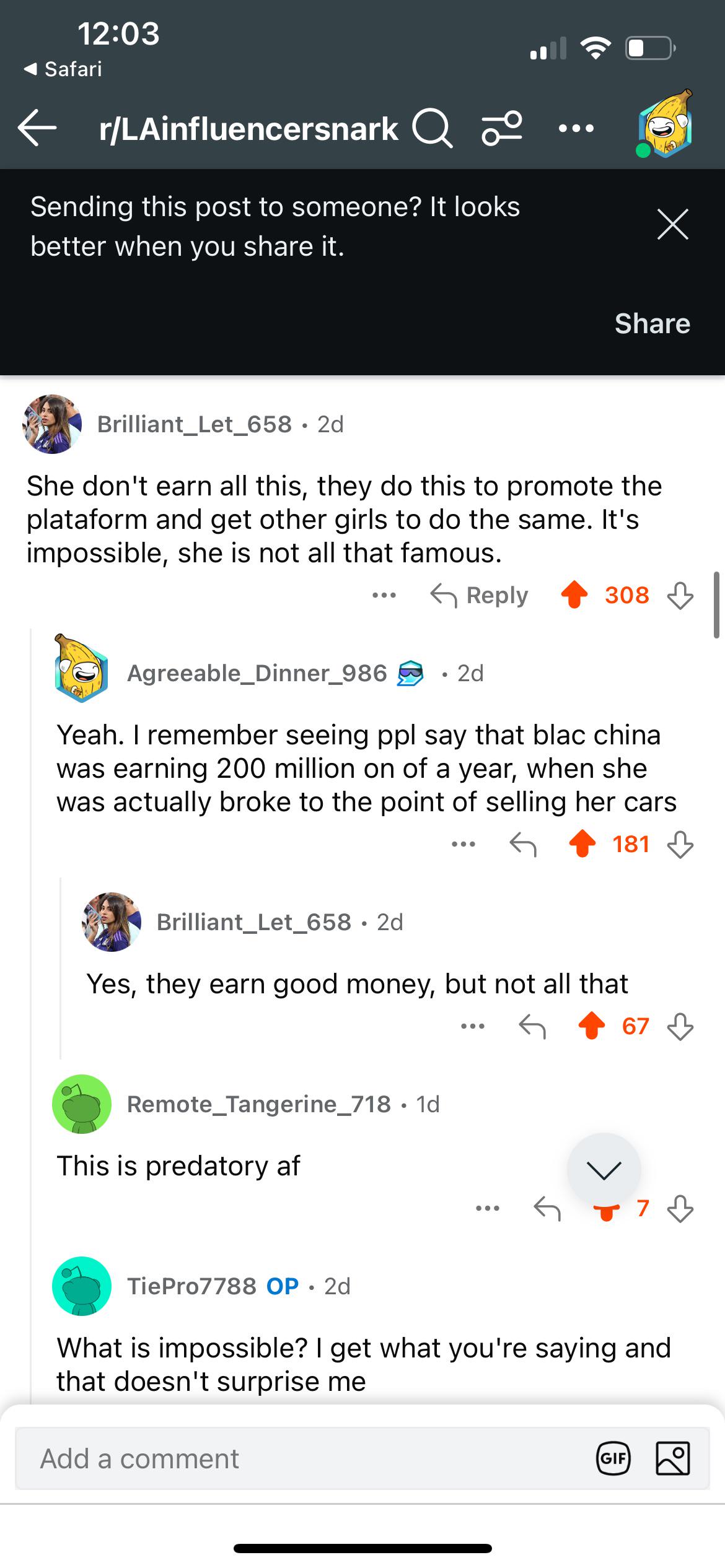Open the search magnifier icon
Viewport: 725px width, 1568px height.
tap(433, 128)
